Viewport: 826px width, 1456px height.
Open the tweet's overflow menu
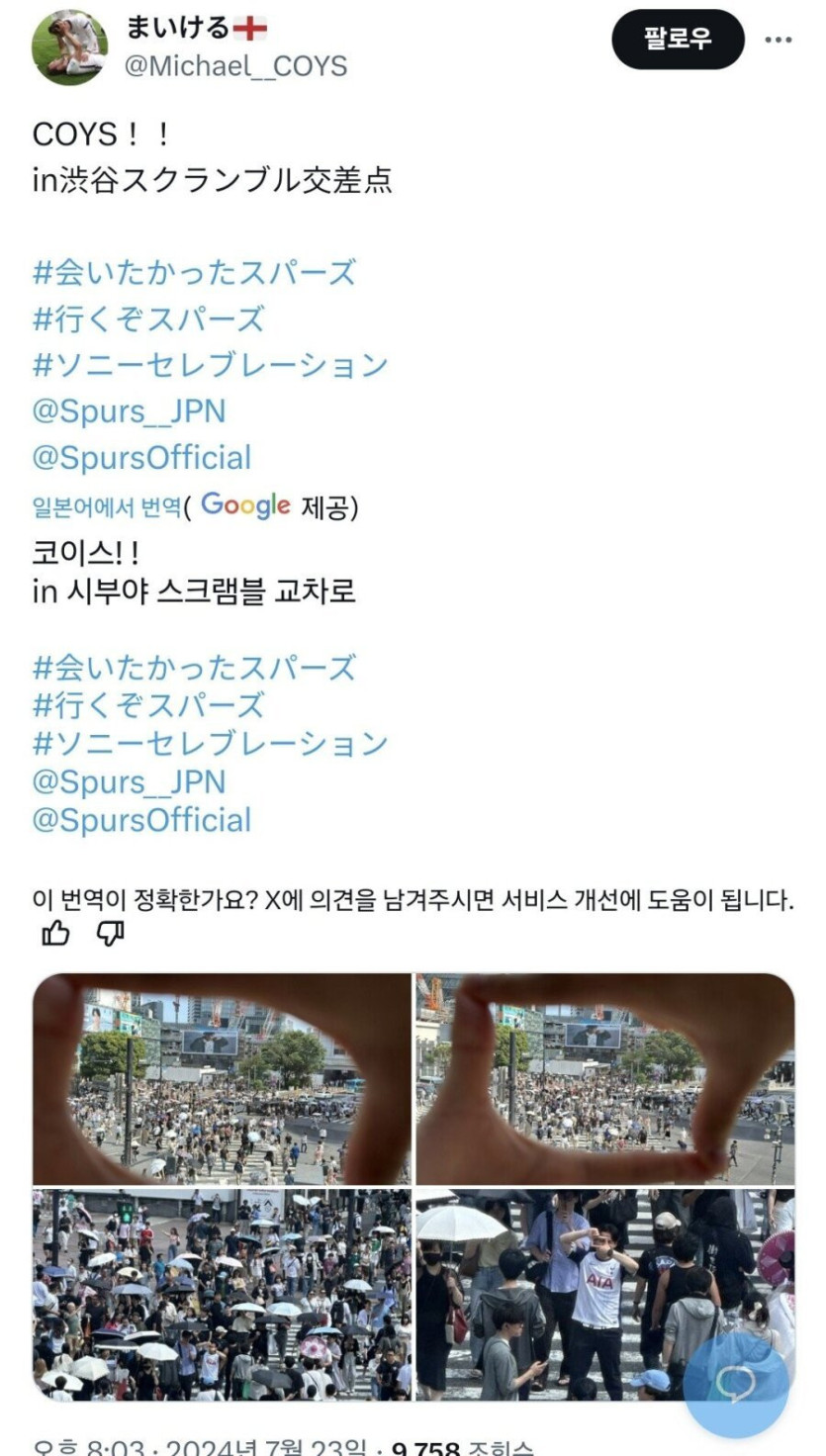[x=778, y=41]
